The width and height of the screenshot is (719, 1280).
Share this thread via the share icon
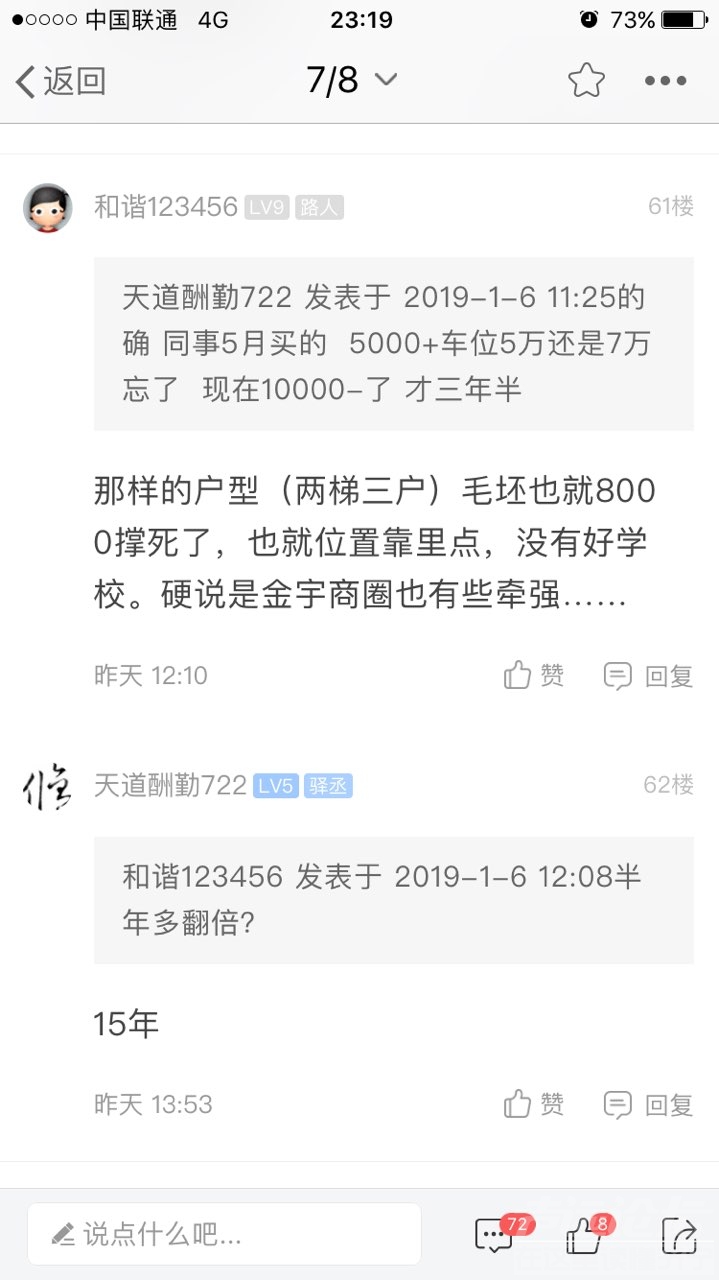[x=678, y=1235]
